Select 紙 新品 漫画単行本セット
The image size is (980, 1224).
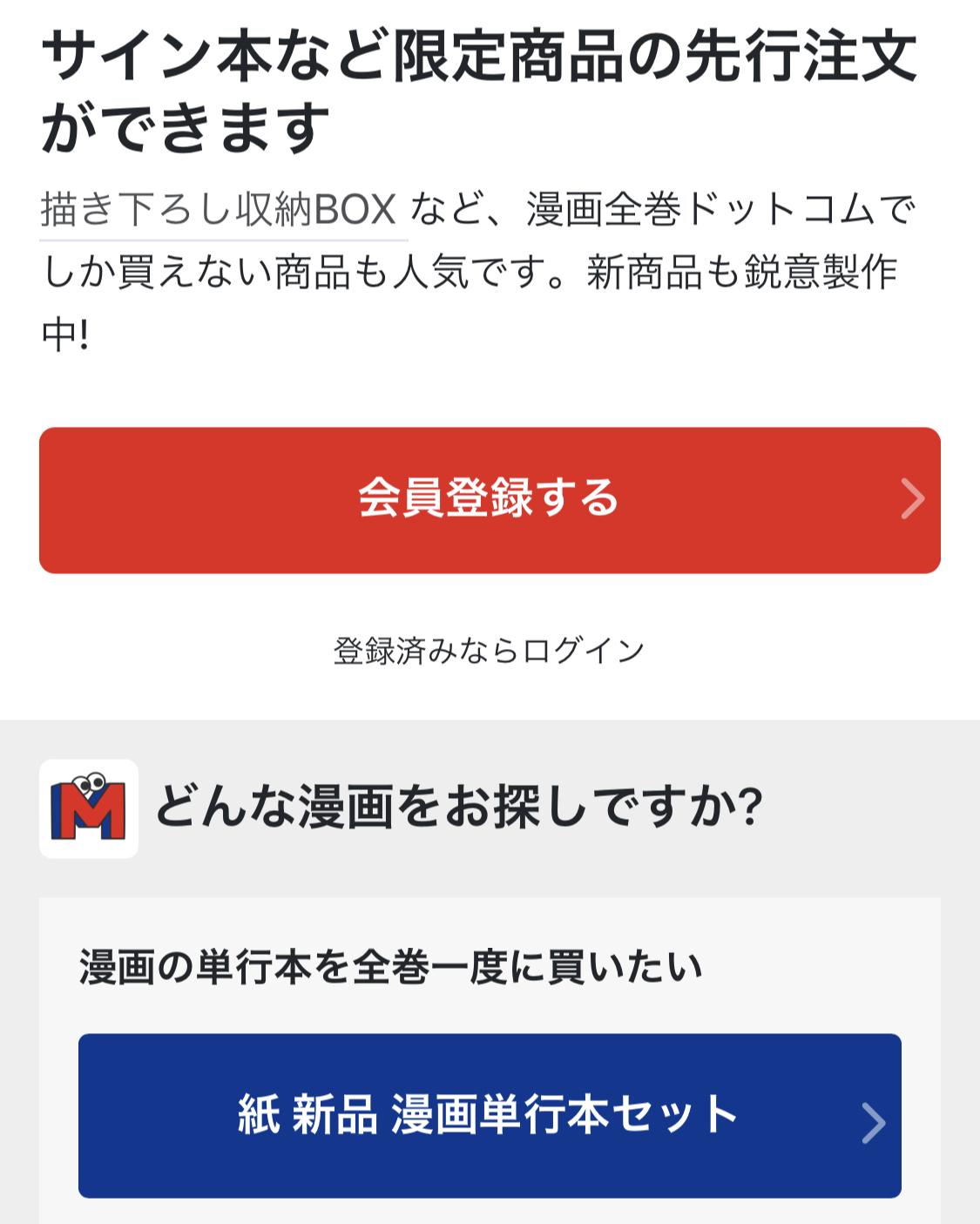tap(489, 1115)
